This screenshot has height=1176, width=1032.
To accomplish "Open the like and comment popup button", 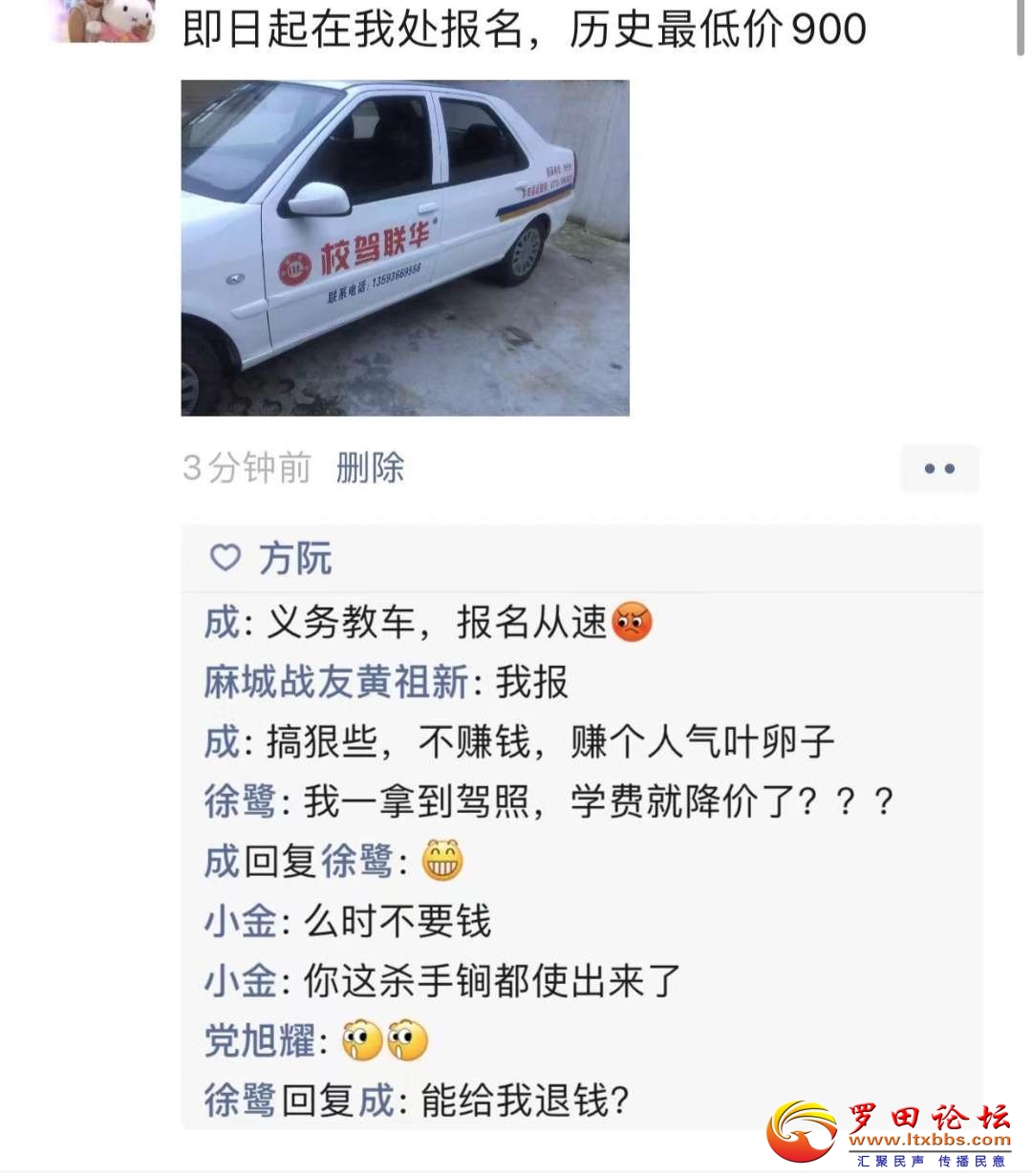I will 939,469.
